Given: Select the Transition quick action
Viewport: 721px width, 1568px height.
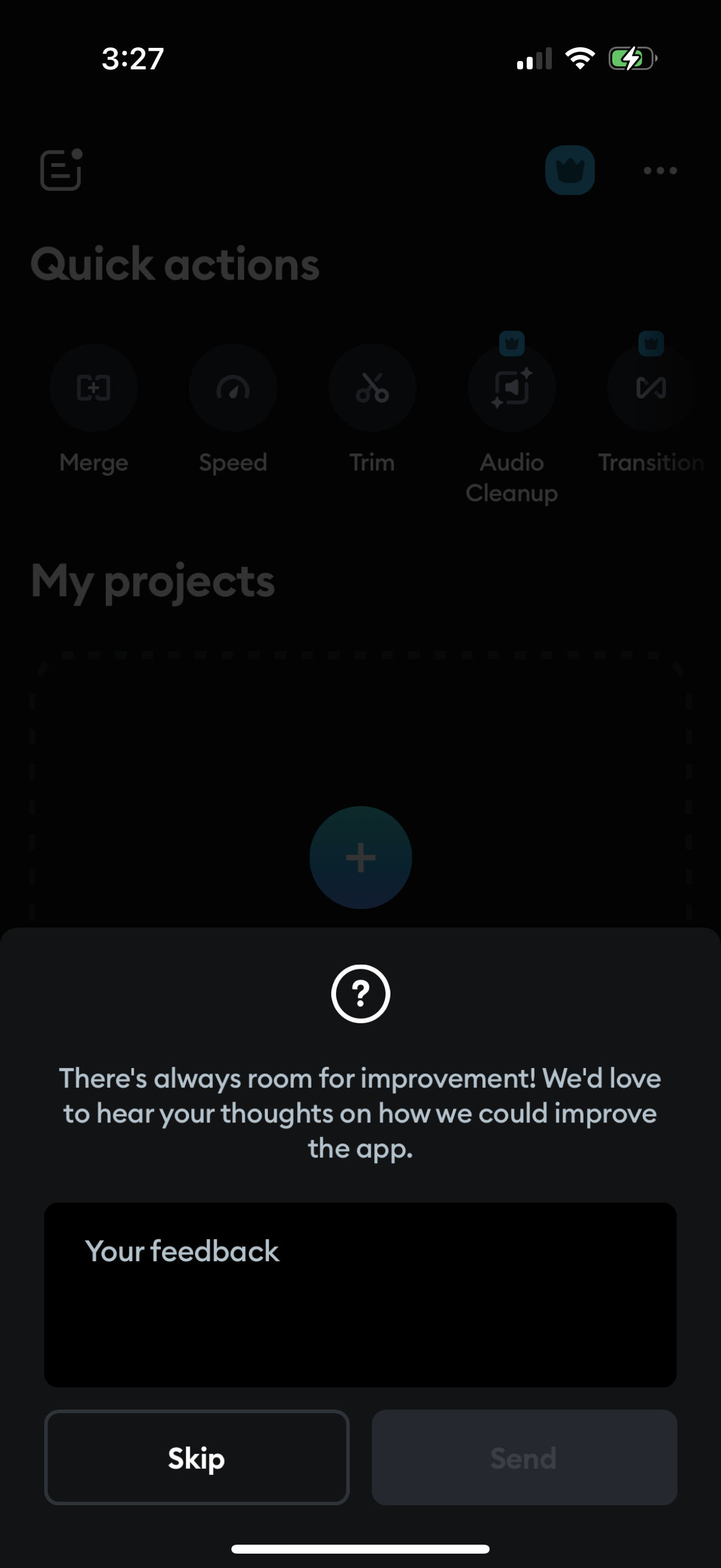Looking at the screenshot, I should point(650,388).
